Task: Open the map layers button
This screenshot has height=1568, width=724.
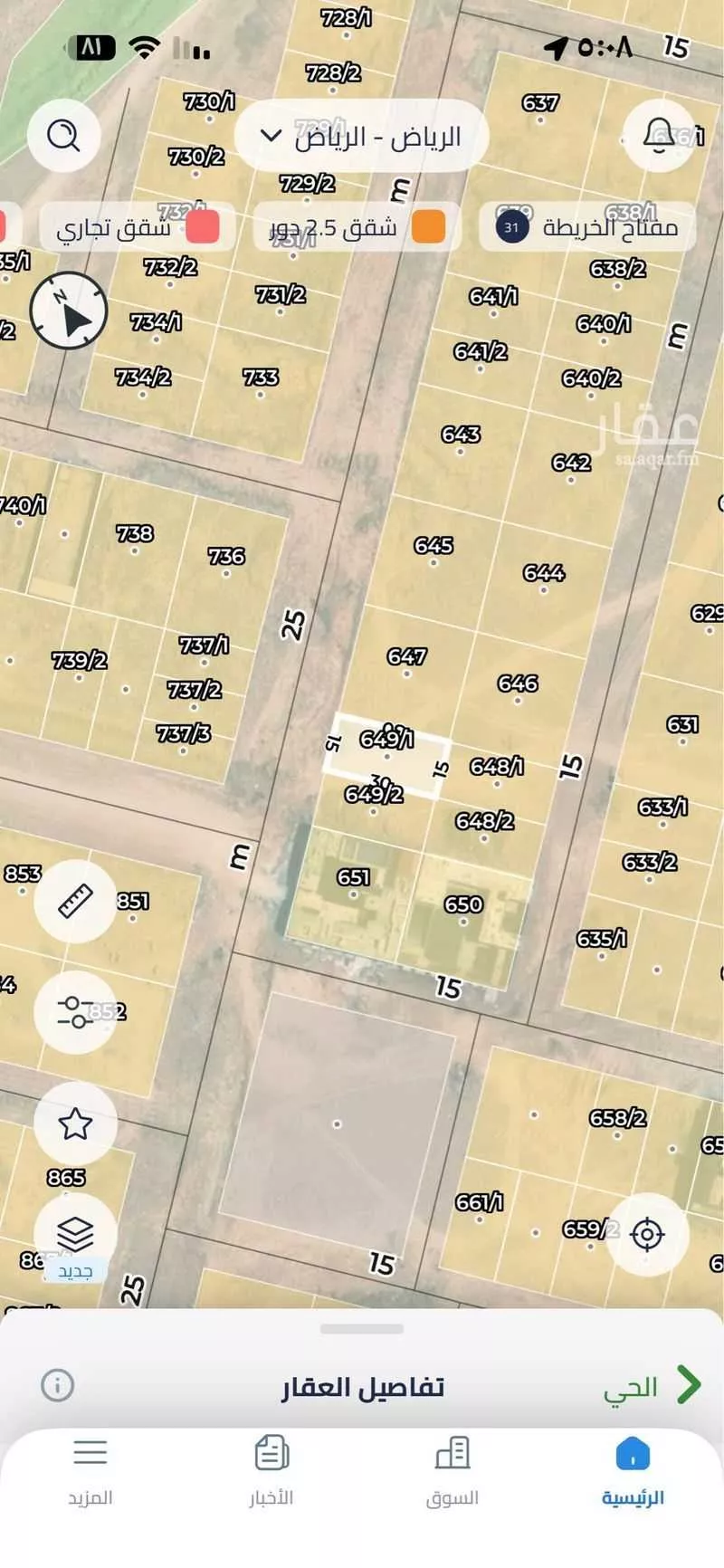Action: [75, 1235]
